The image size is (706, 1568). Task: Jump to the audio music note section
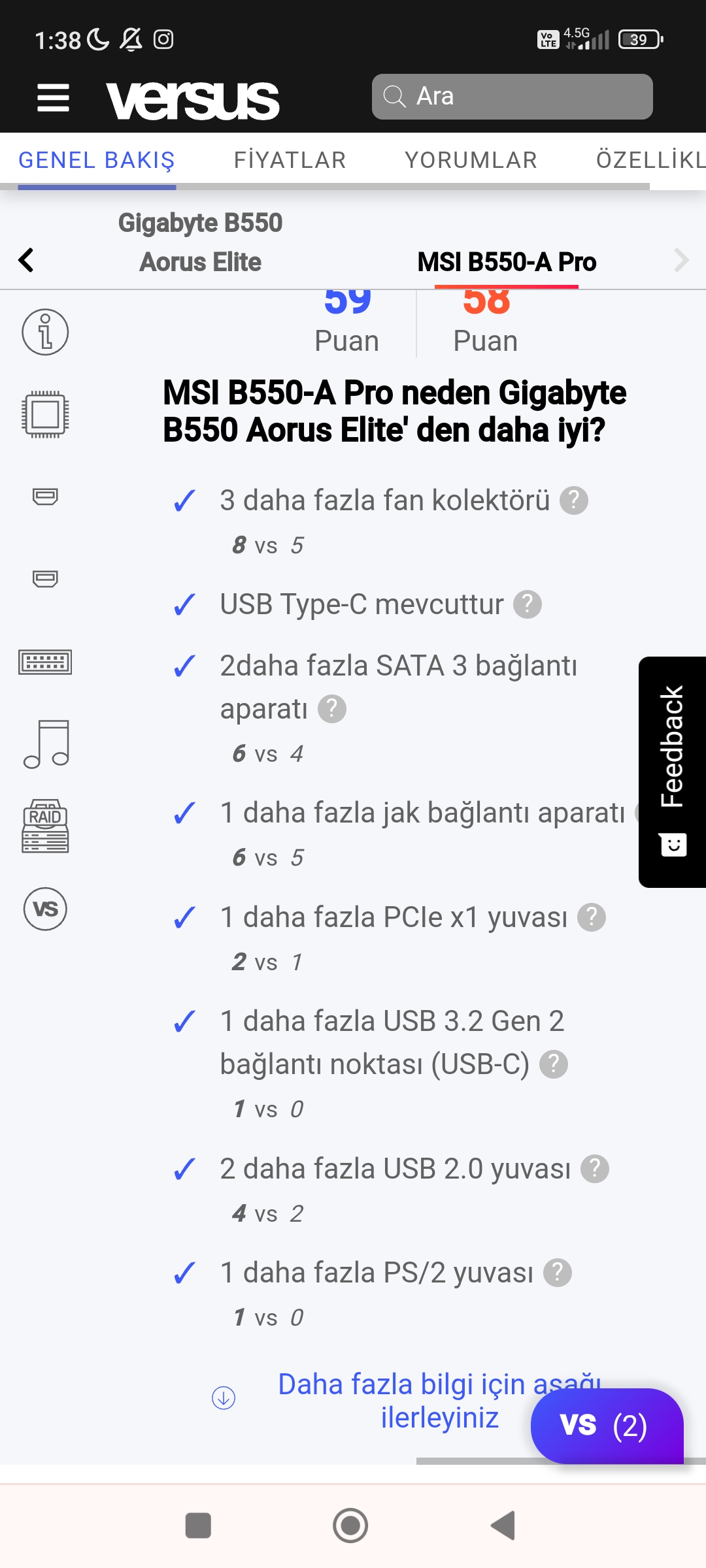pos(46,744)
